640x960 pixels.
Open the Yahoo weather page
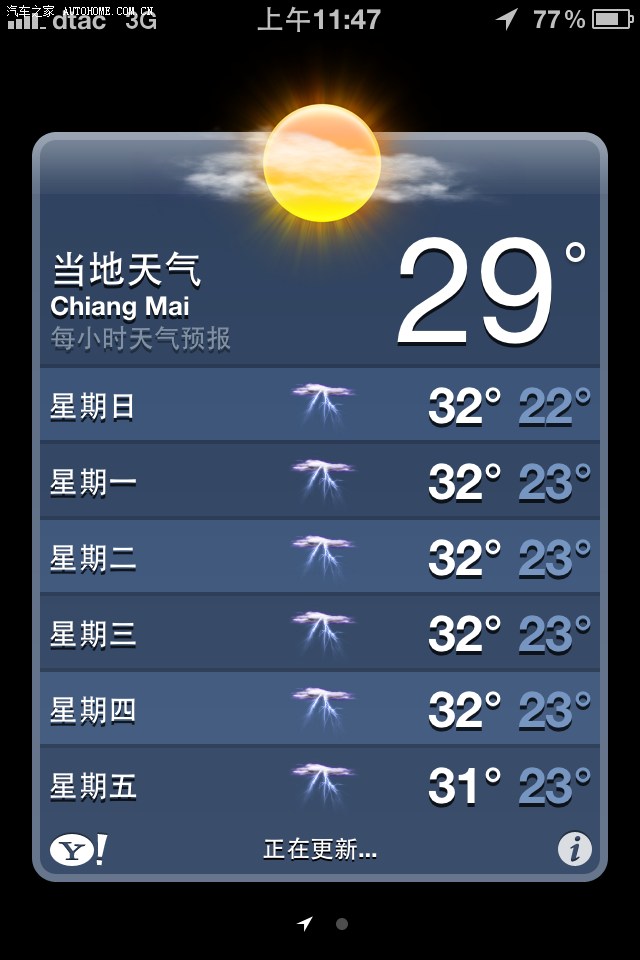tap(78, 850)
